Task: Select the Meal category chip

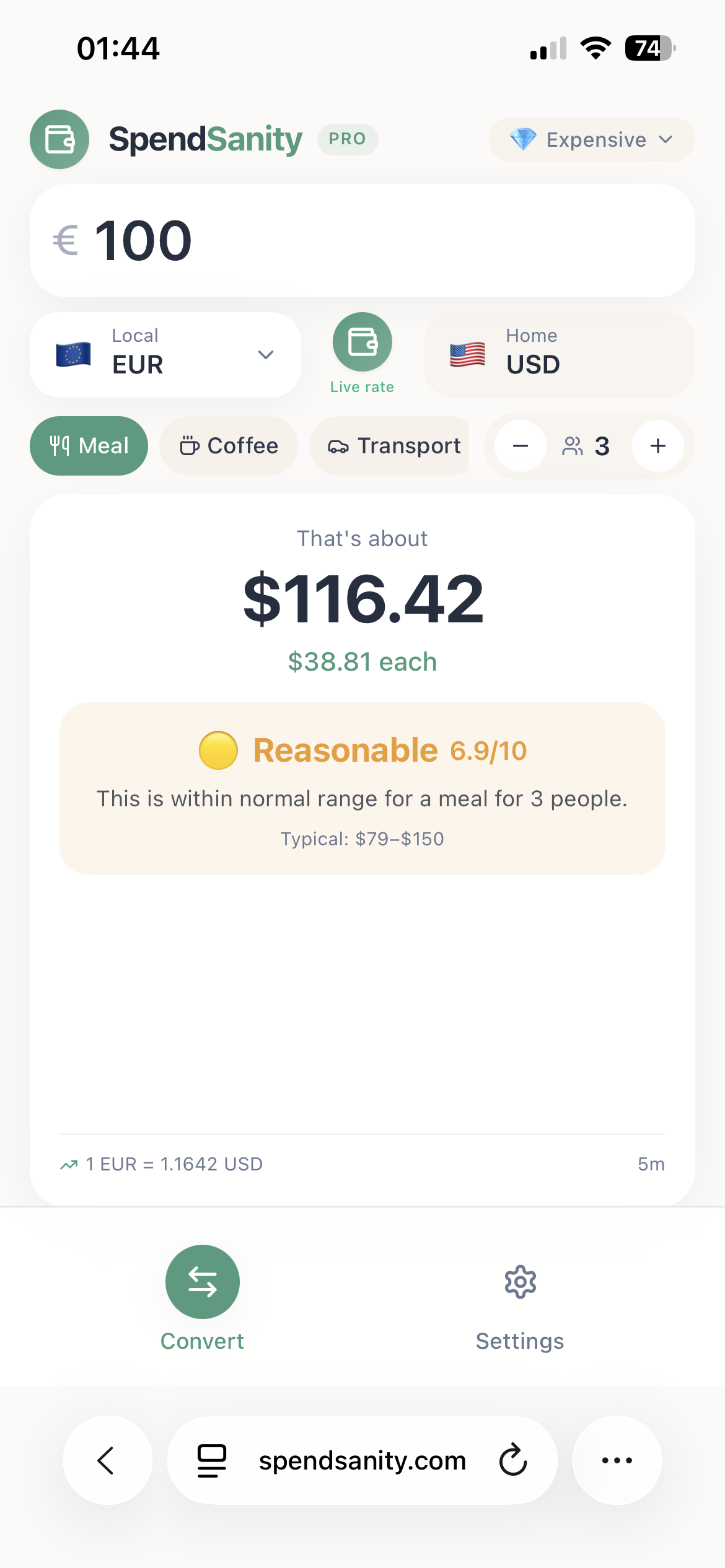Action: pos(89,446)
